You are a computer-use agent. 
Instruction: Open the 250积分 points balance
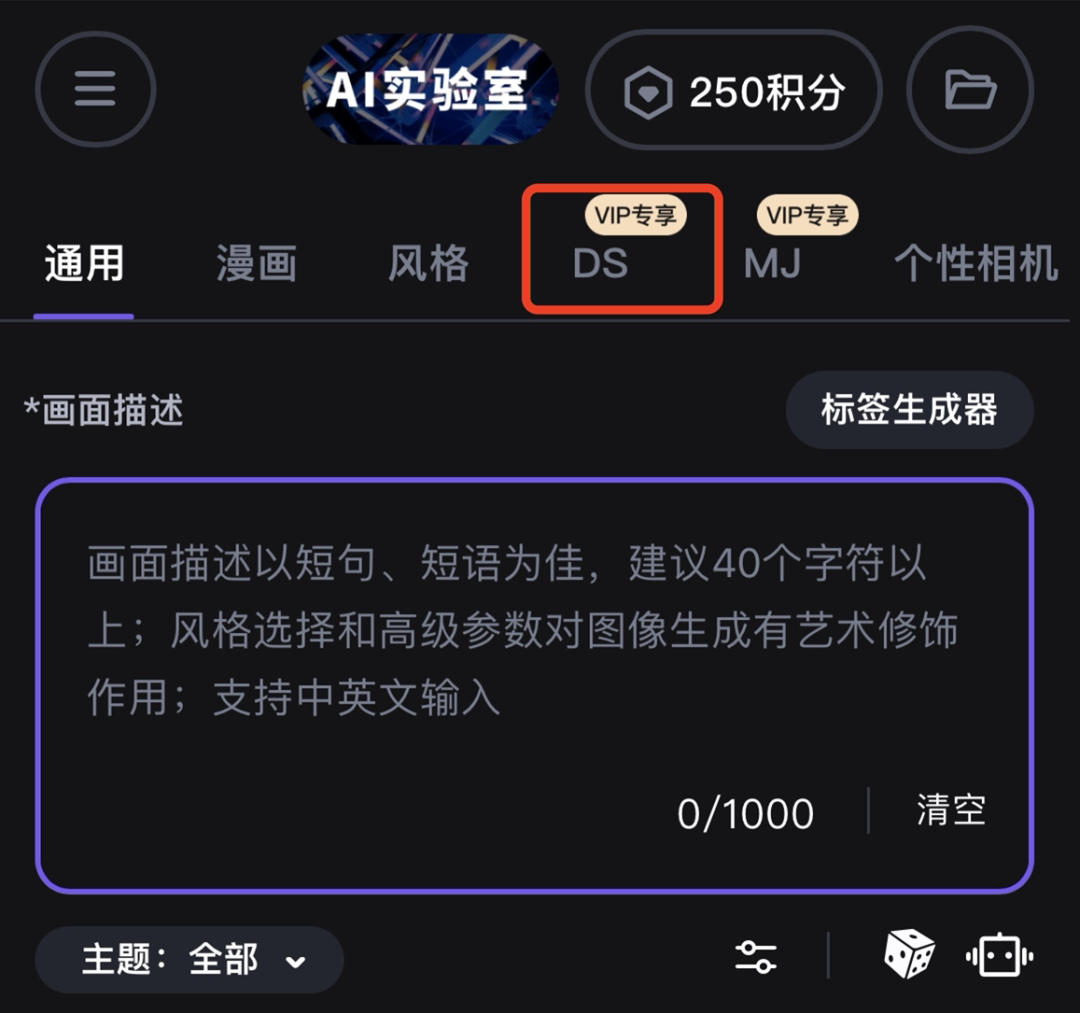click(734, 92)
